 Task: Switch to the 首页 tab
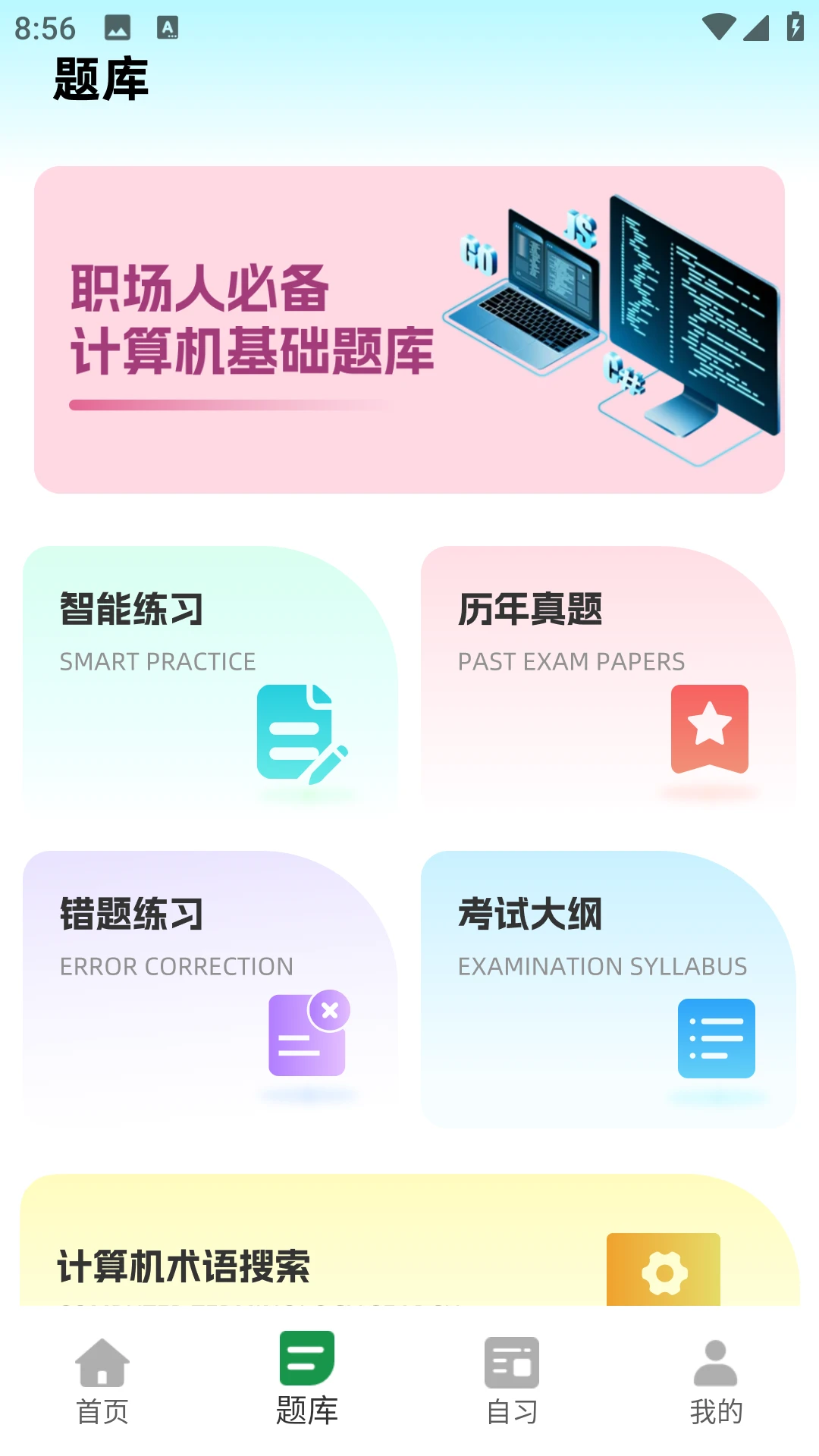click(x=102, y=1382)
